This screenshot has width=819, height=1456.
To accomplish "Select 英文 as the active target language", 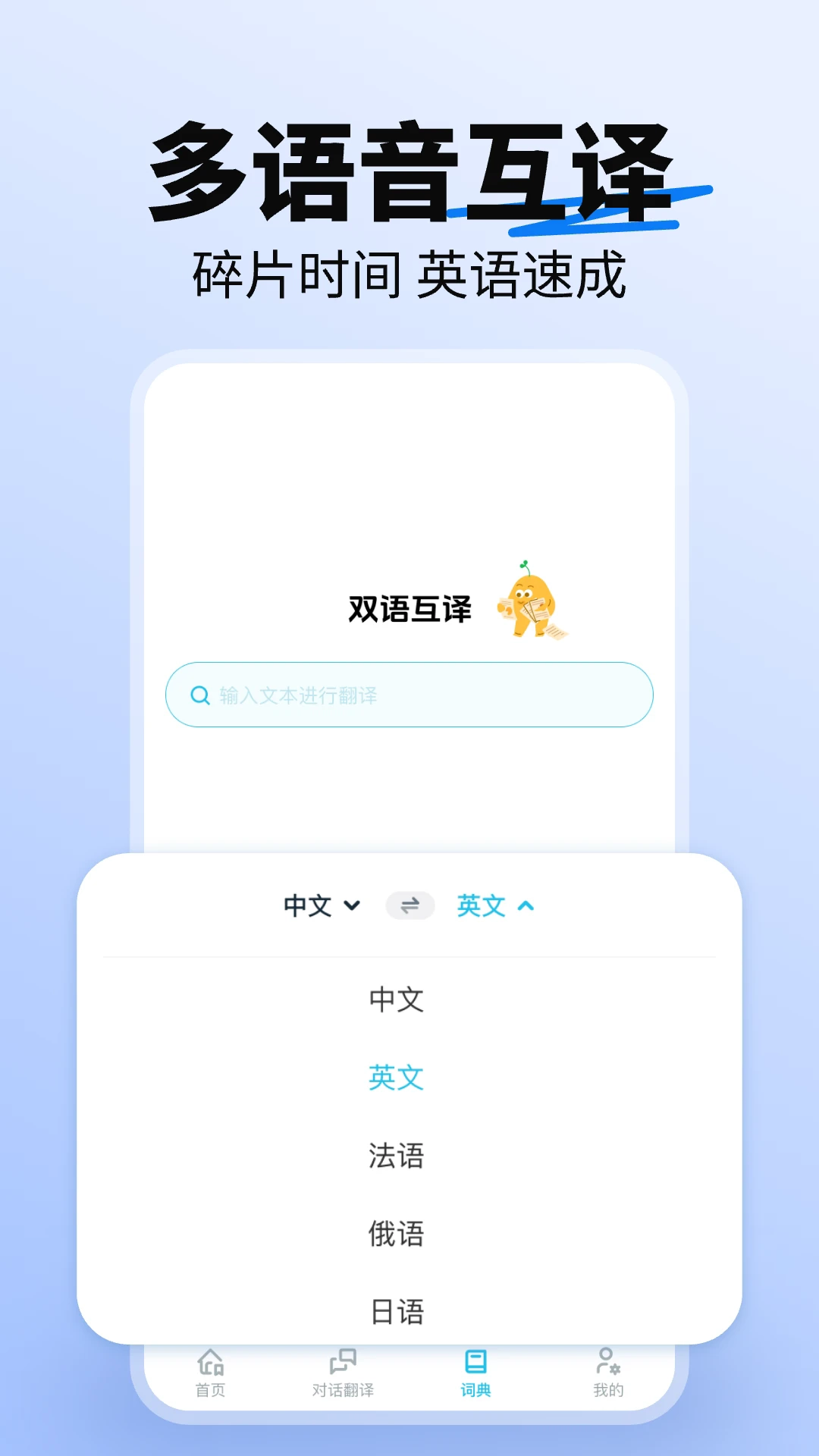I will [396, 1078].
